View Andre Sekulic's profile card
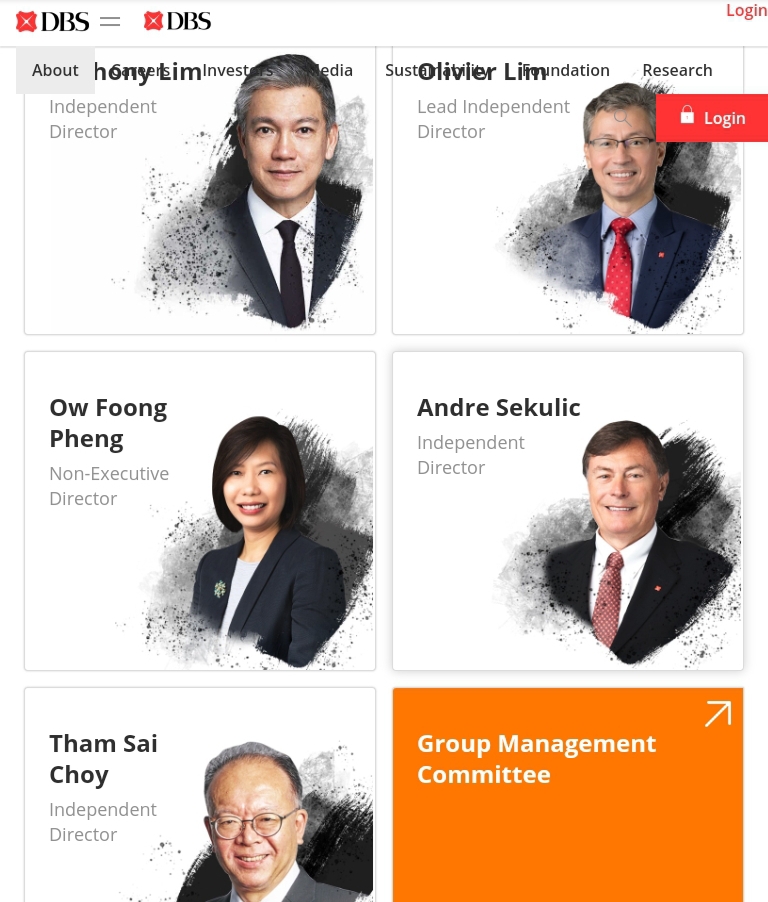 coord(567,510)
